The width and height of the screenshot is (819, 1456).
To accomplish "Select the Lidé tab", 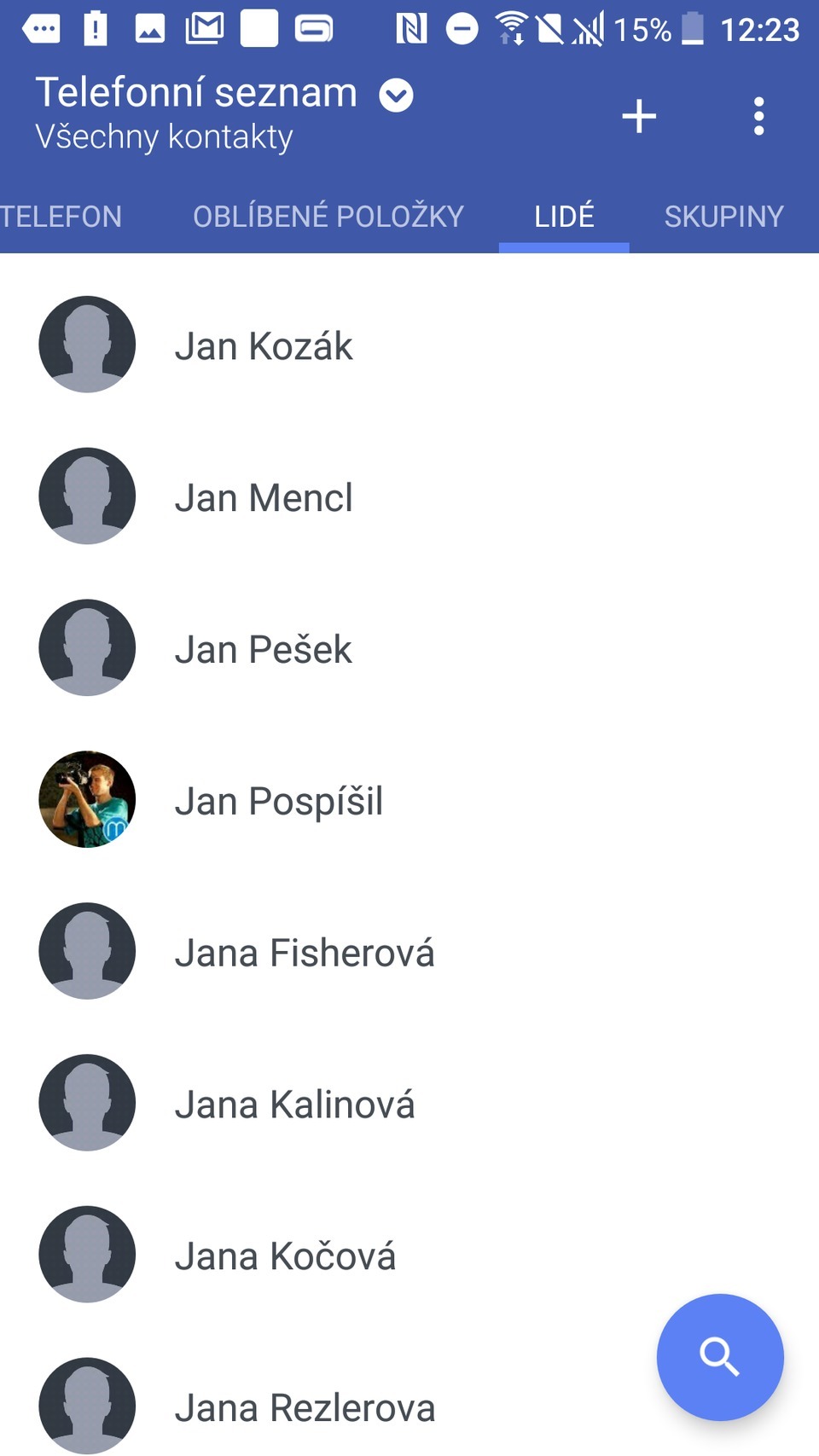I will pyautogui.click(x=564, y=217).
